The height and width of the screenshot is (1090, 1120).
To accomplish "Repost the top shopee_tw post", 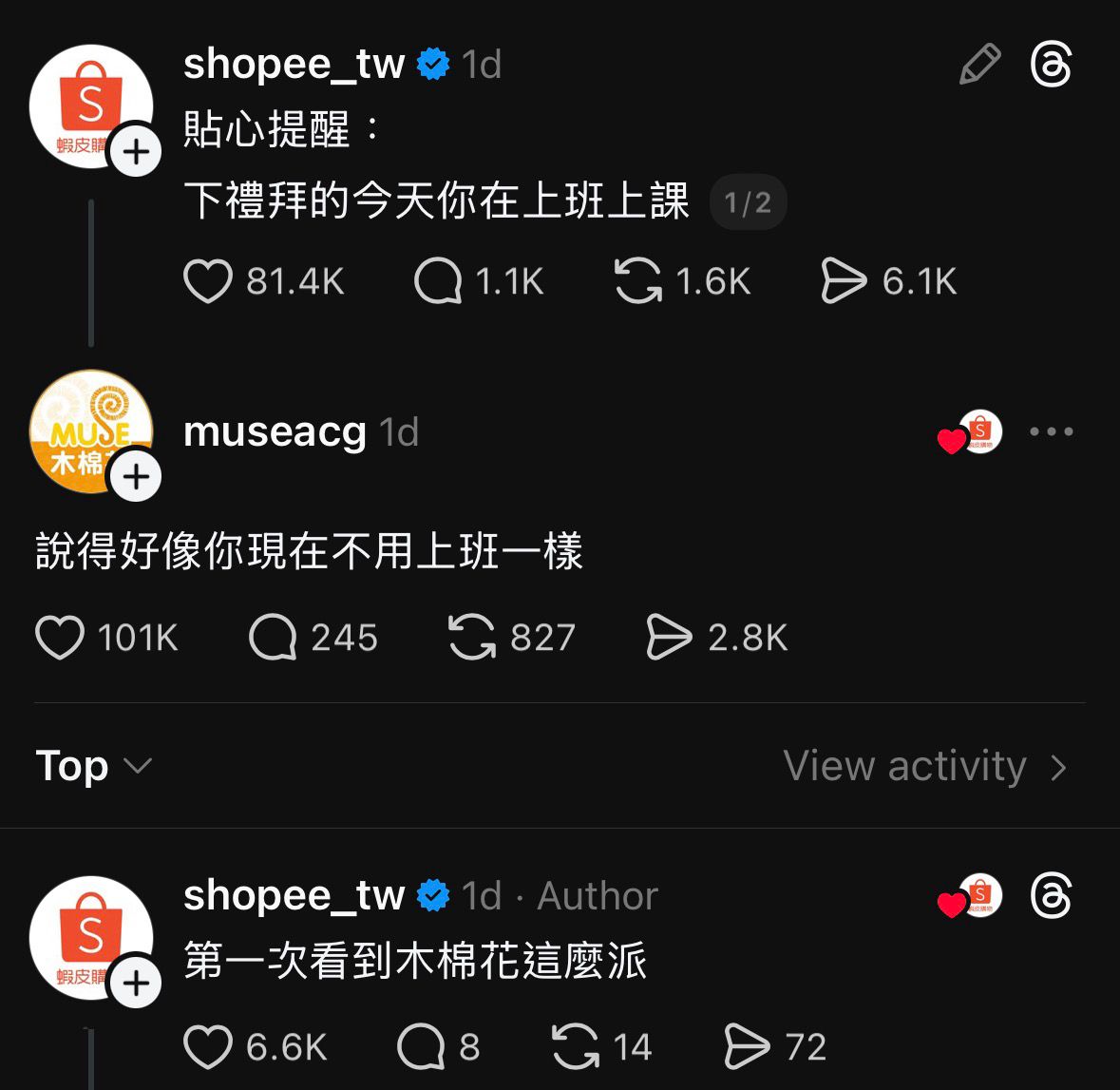I will [638, 281].
